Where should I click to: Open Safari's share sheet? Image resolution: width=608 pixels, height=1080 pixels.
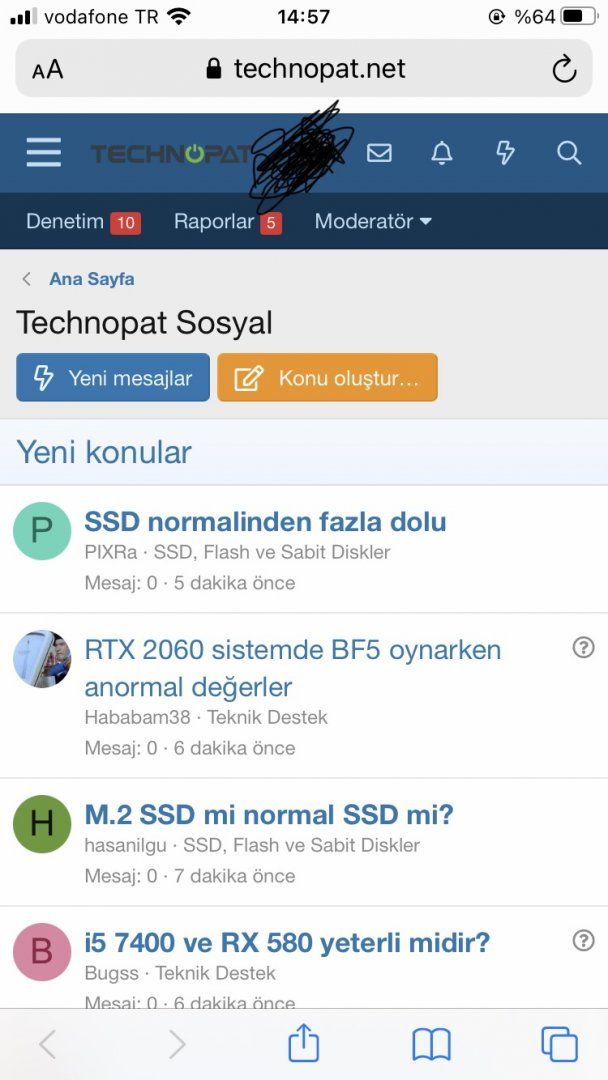pos(303,1044)
